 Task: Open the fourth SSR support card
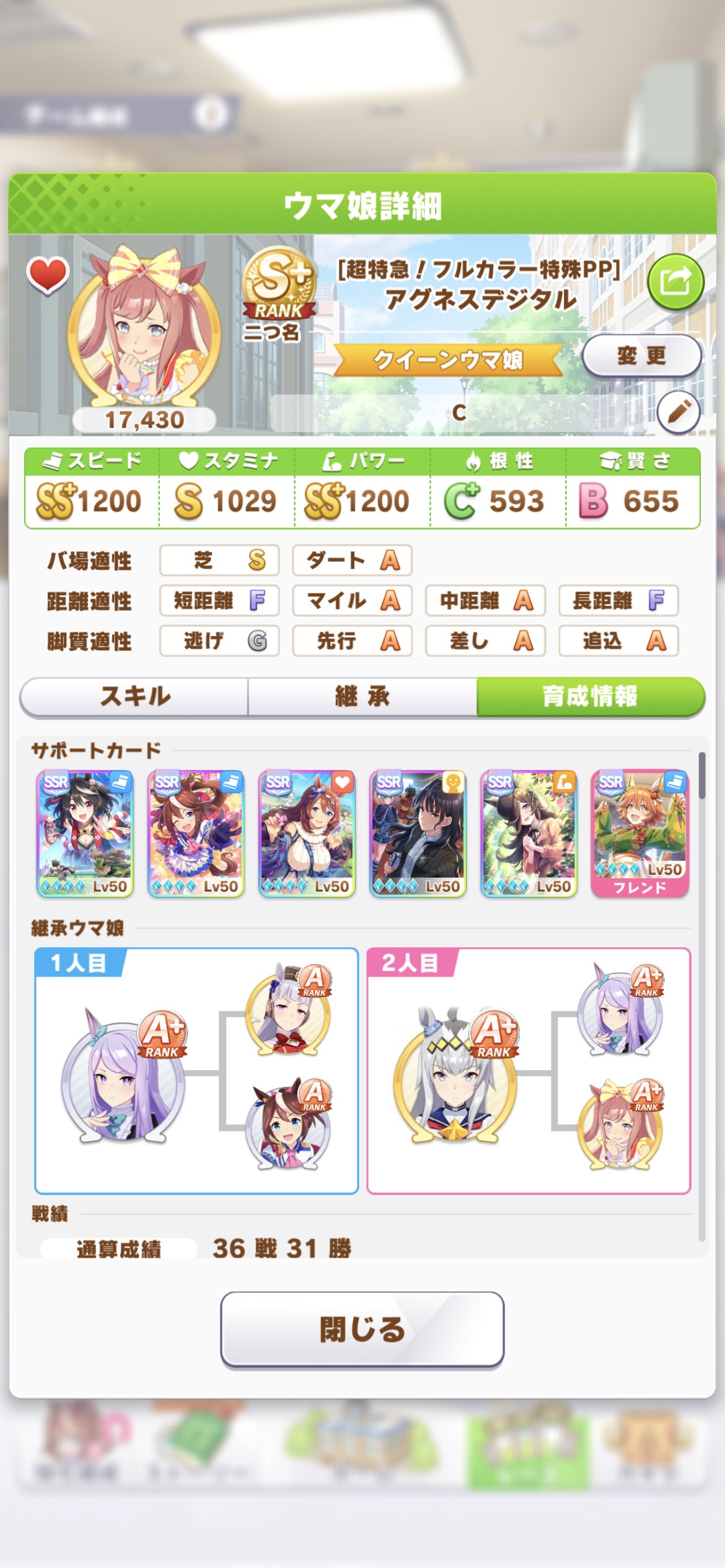418,834
